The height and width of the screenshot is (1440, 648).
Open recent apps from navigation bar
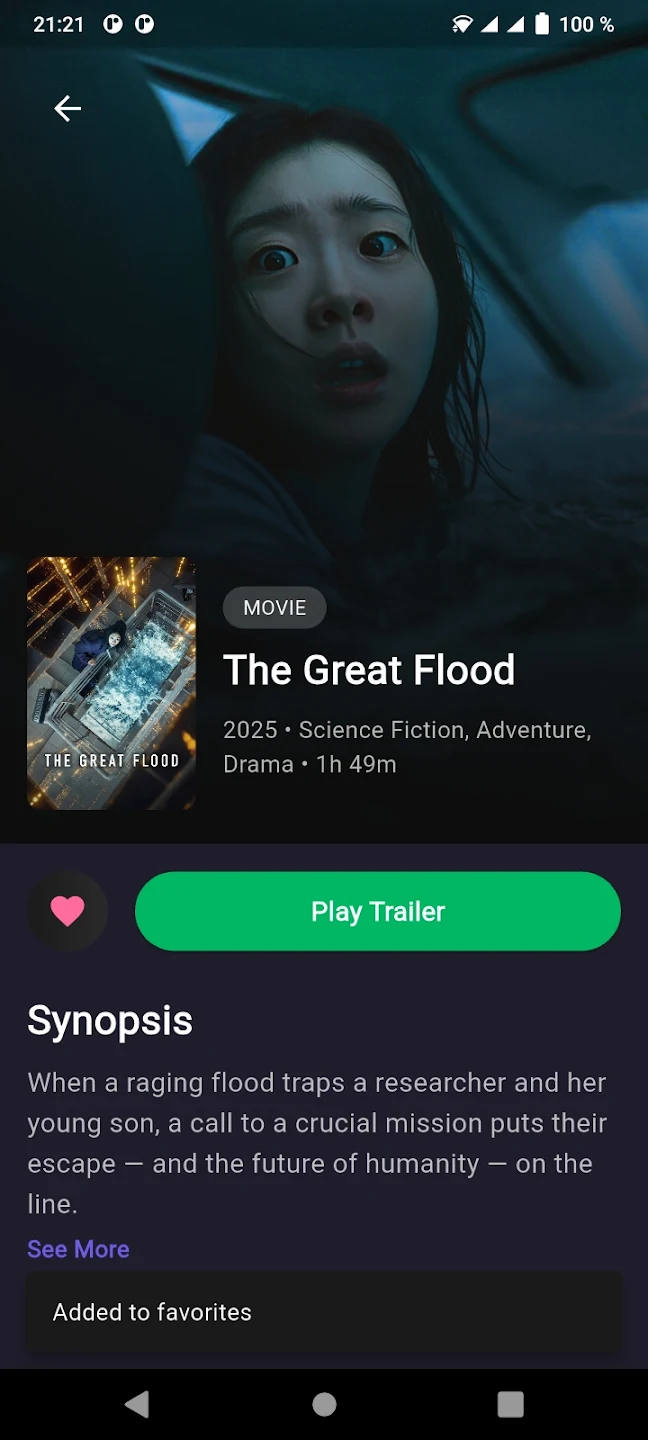point(510,1404)
